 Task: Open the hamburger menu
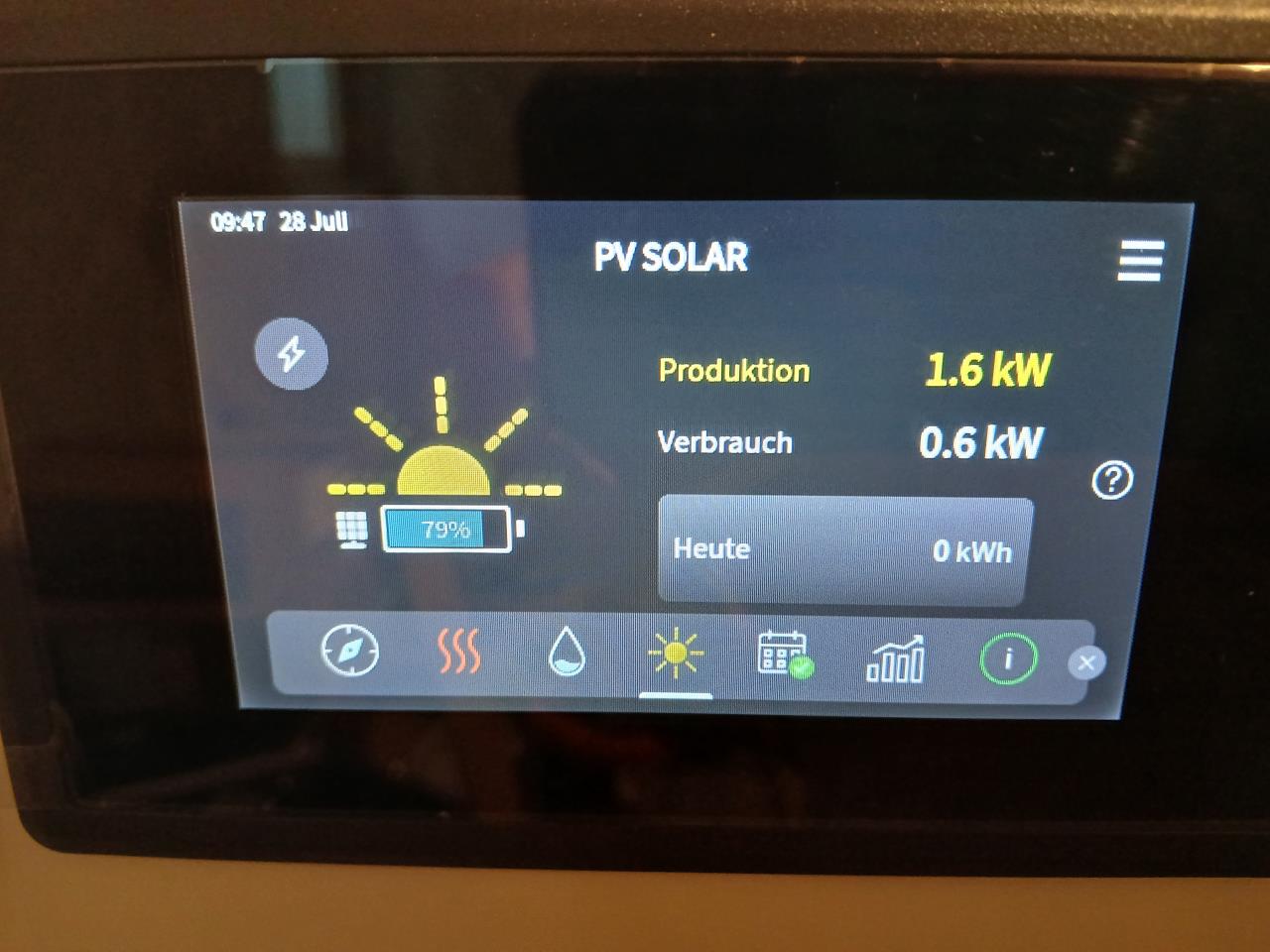coord(1139,261)
